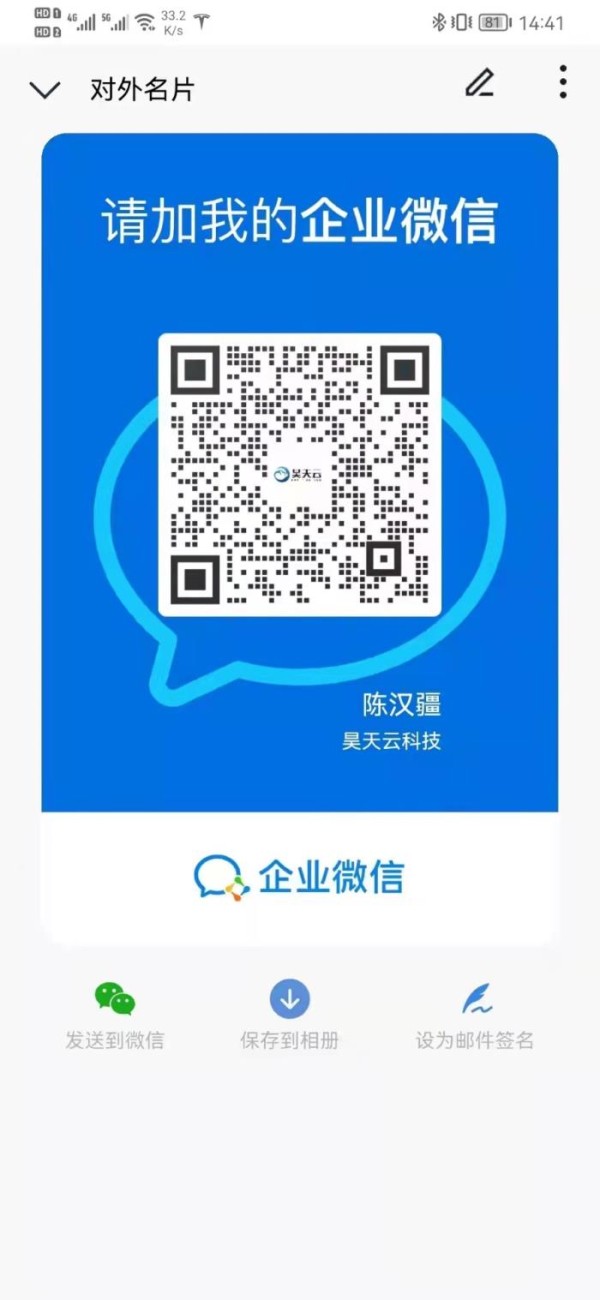
Task: Save the card to the photo album
Action: pyautogui.click(x=290, y=1015)
